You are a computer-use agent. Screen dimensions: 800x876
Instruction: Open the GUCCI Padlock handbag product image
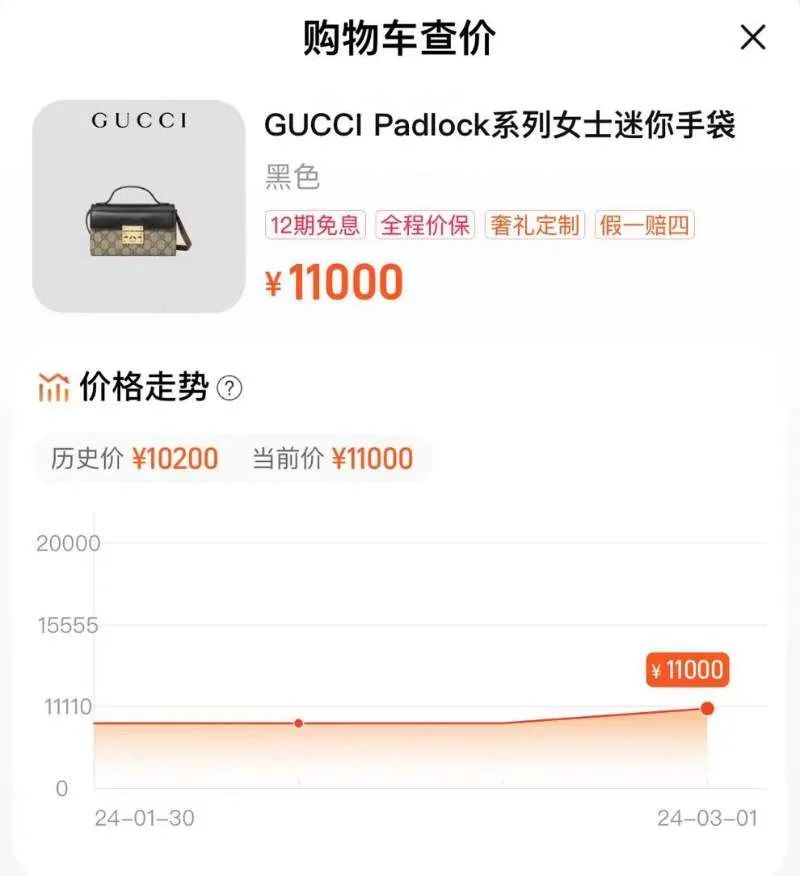pos(139,206)
